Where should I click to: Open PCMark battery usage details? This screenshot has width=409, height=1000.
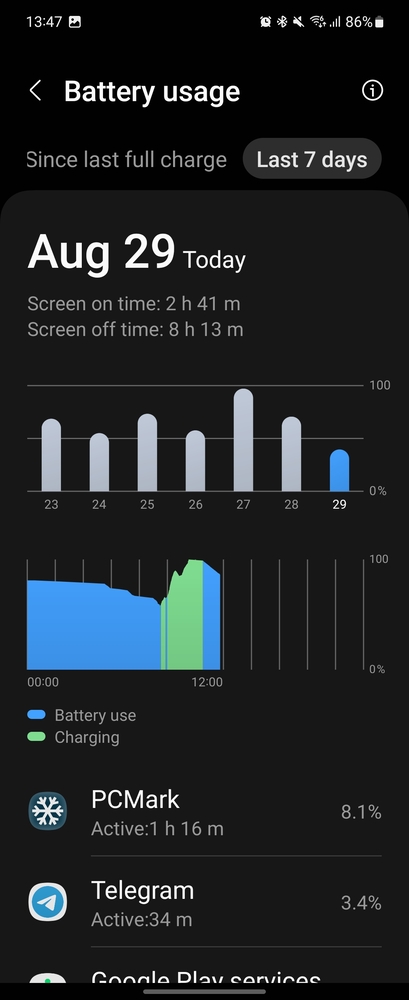pyautogui.click(x=204, y=812)
